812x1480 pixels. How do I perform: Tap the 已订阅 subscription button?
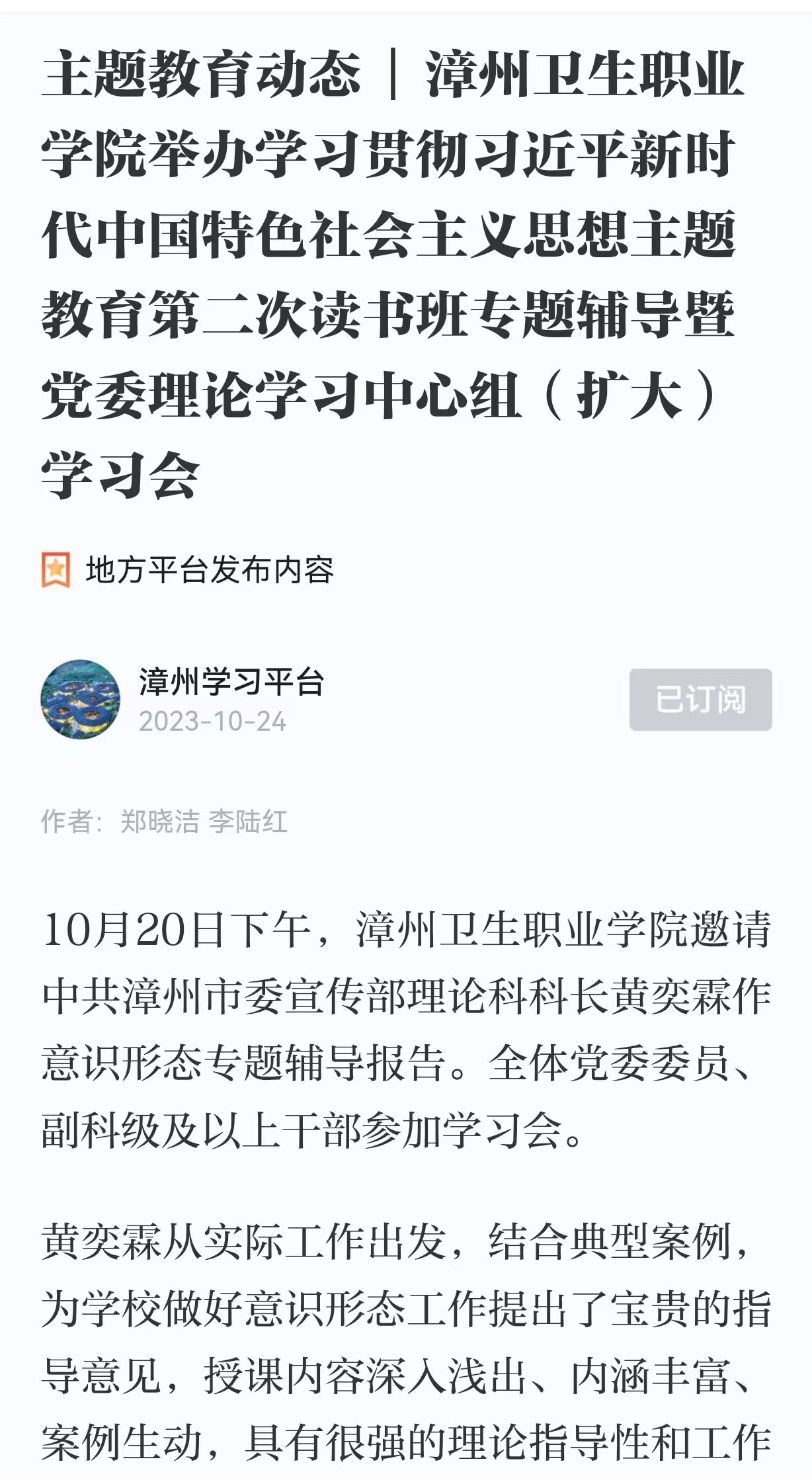(700, 699)
